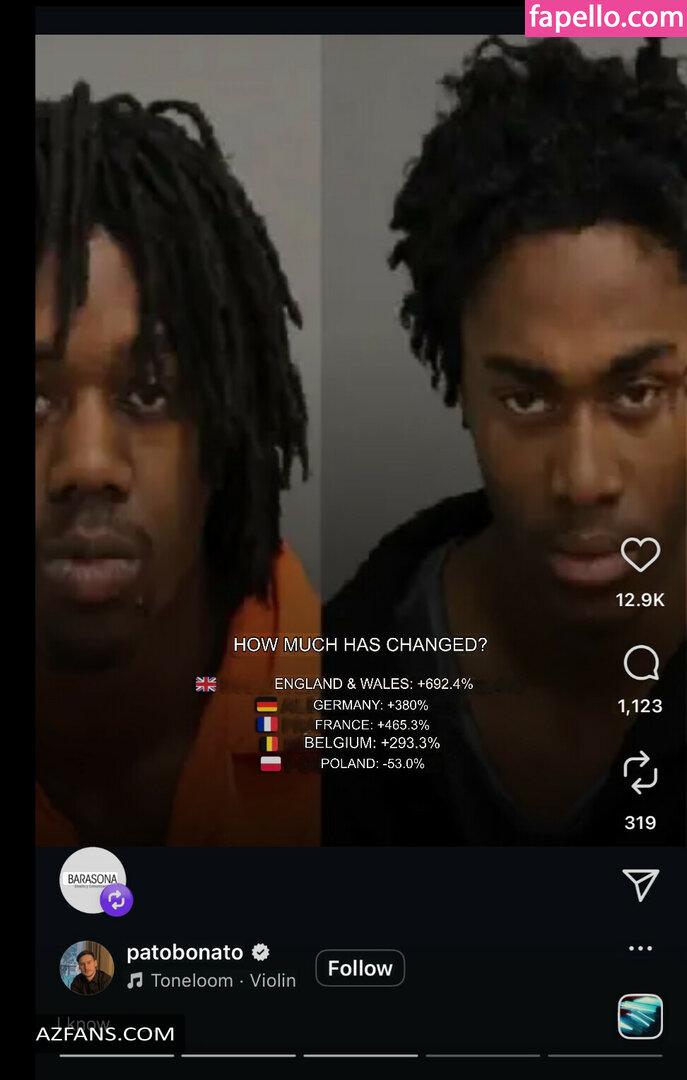The width and height of the screenshot is (687, 1080).
Task: Open the Toneloom · Violin audio label
Action: click(212, 981)
